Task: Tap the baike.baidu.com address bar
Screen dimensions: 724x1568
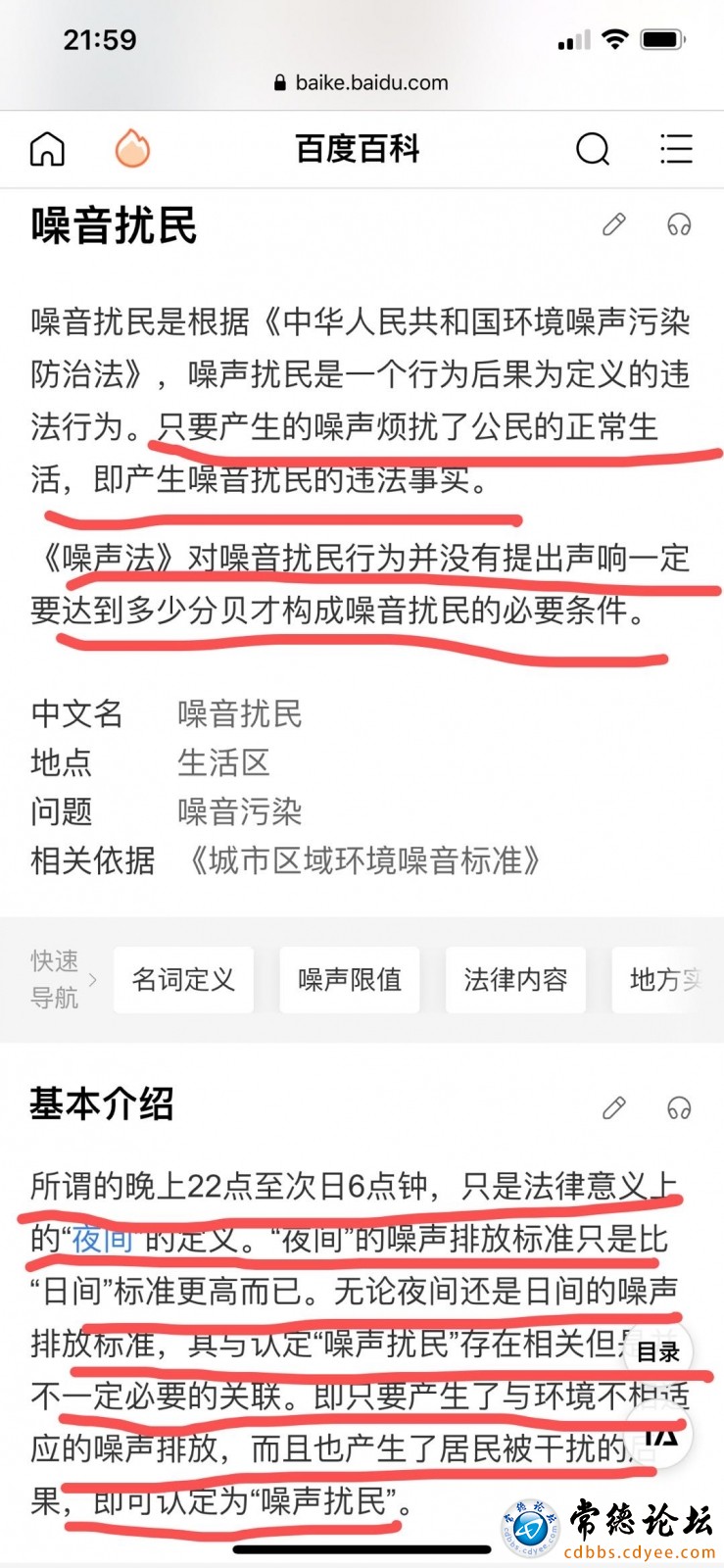Action: 362,83
